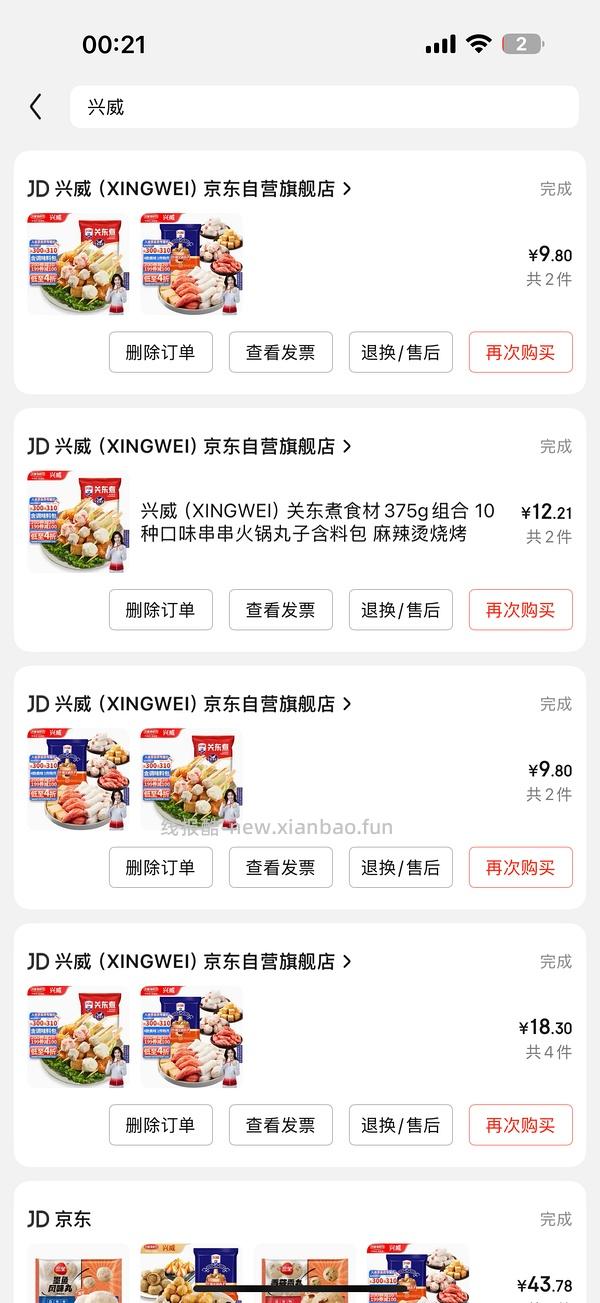
Task: Delete the ¥18.30 order via 删除订单
Action: (x=160, y=1125)
